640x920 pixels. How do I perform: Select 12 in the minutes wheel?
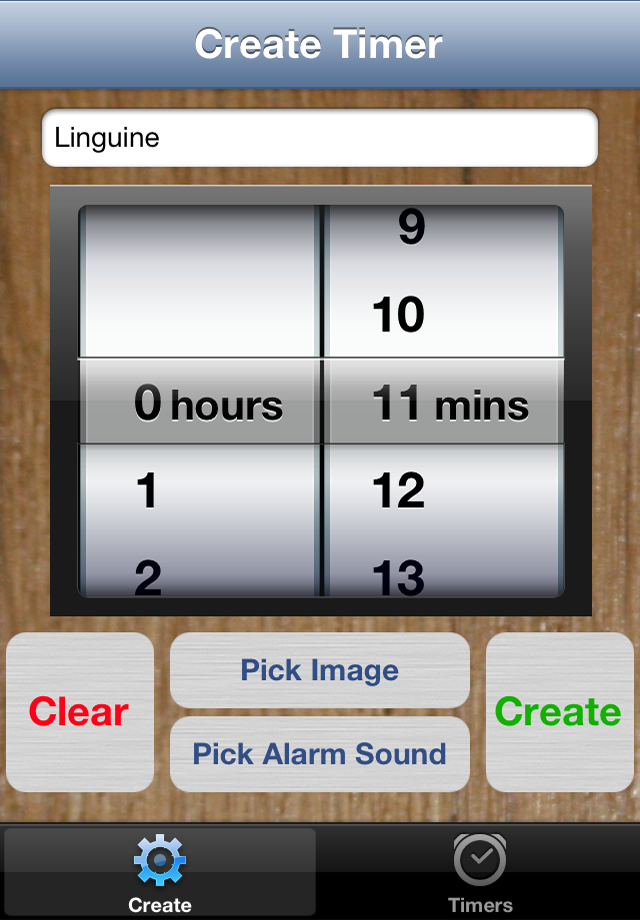point(400,491)
